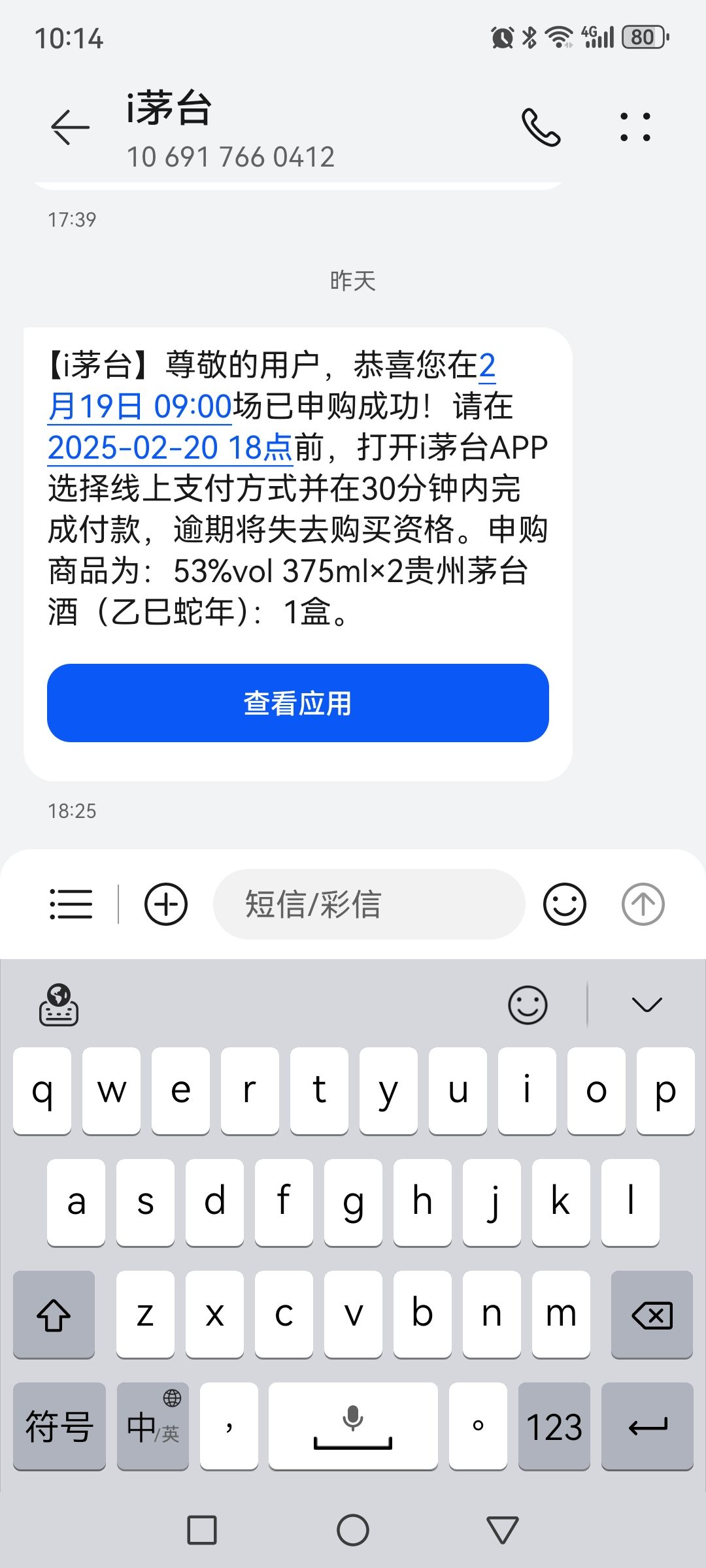Collapse the keyboard with the down chevron
This screenshot has height=1568, width=706.
click(647, 1004)
